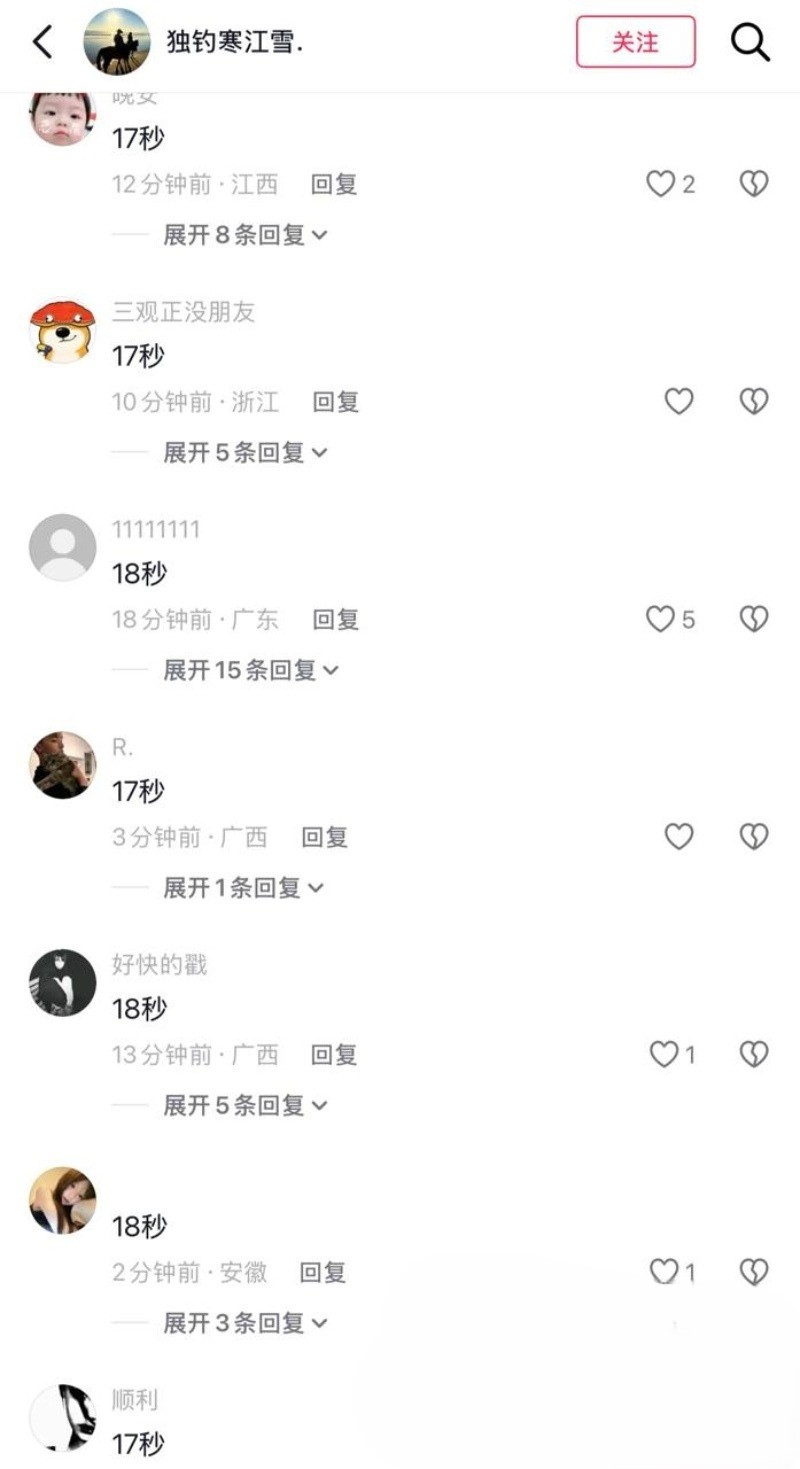Expand 15 replies under 11111111's comment
The width and height of the screenshot is (800, 1469).
(x=251, y=670)
